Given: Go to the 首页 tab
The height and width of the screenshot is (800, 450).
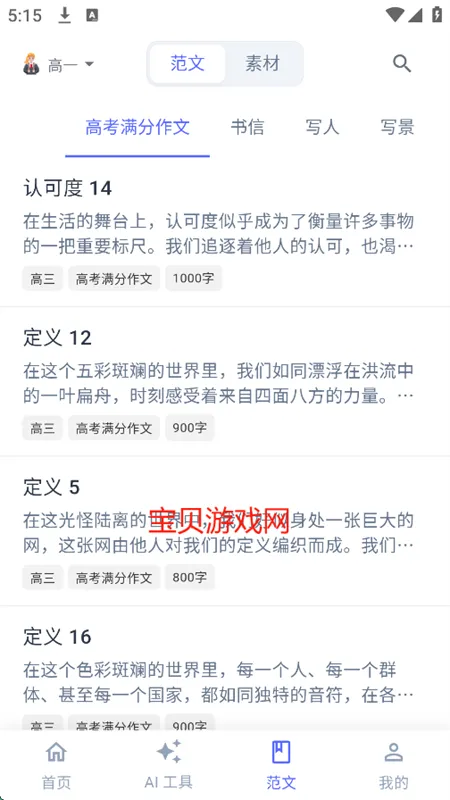Looking at the screenshot, I should (56, 764).
